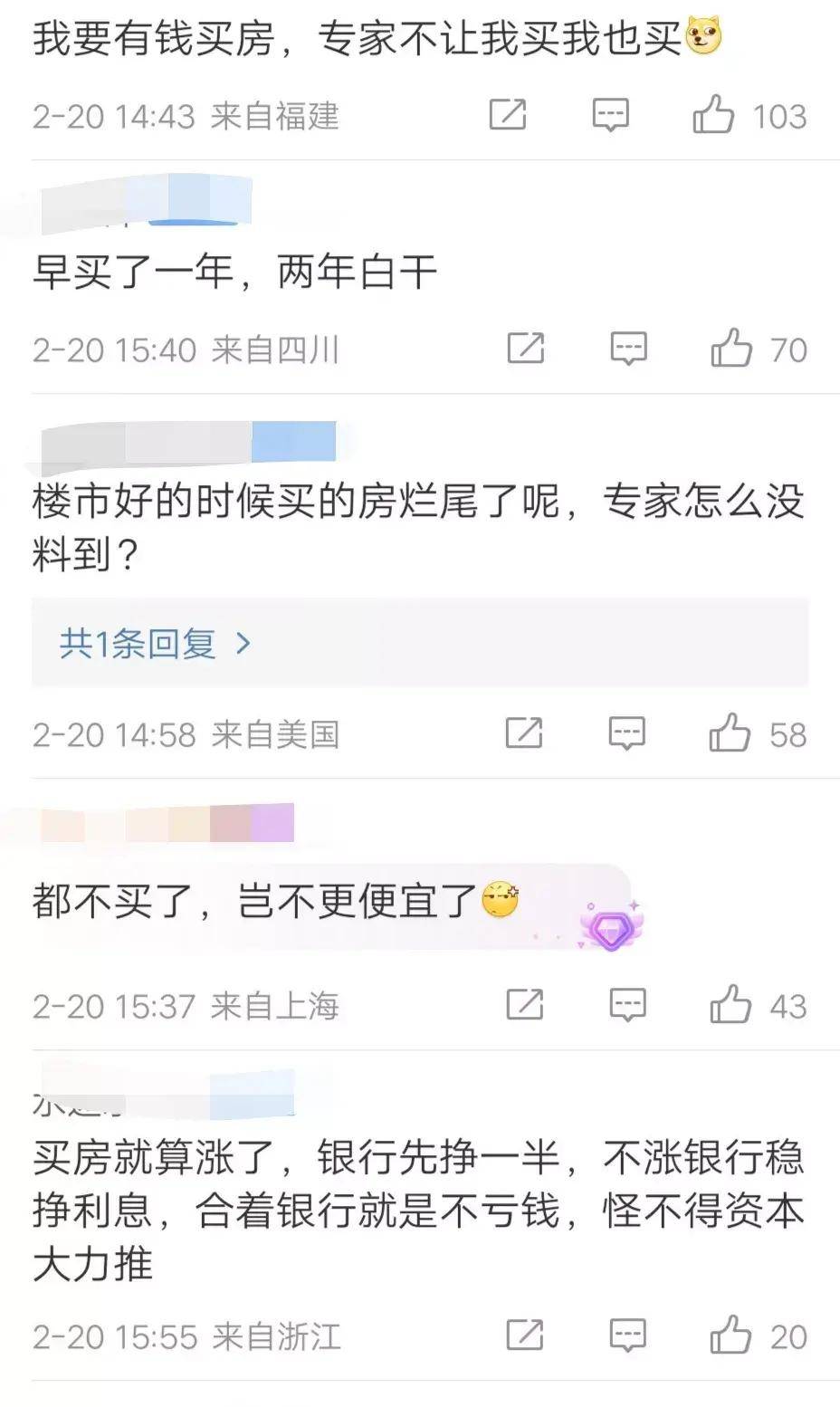The image size is (840, 1407).
Task: Reply to the 15:55 comment from 浙江
Action: click(x=626, y=1335)
